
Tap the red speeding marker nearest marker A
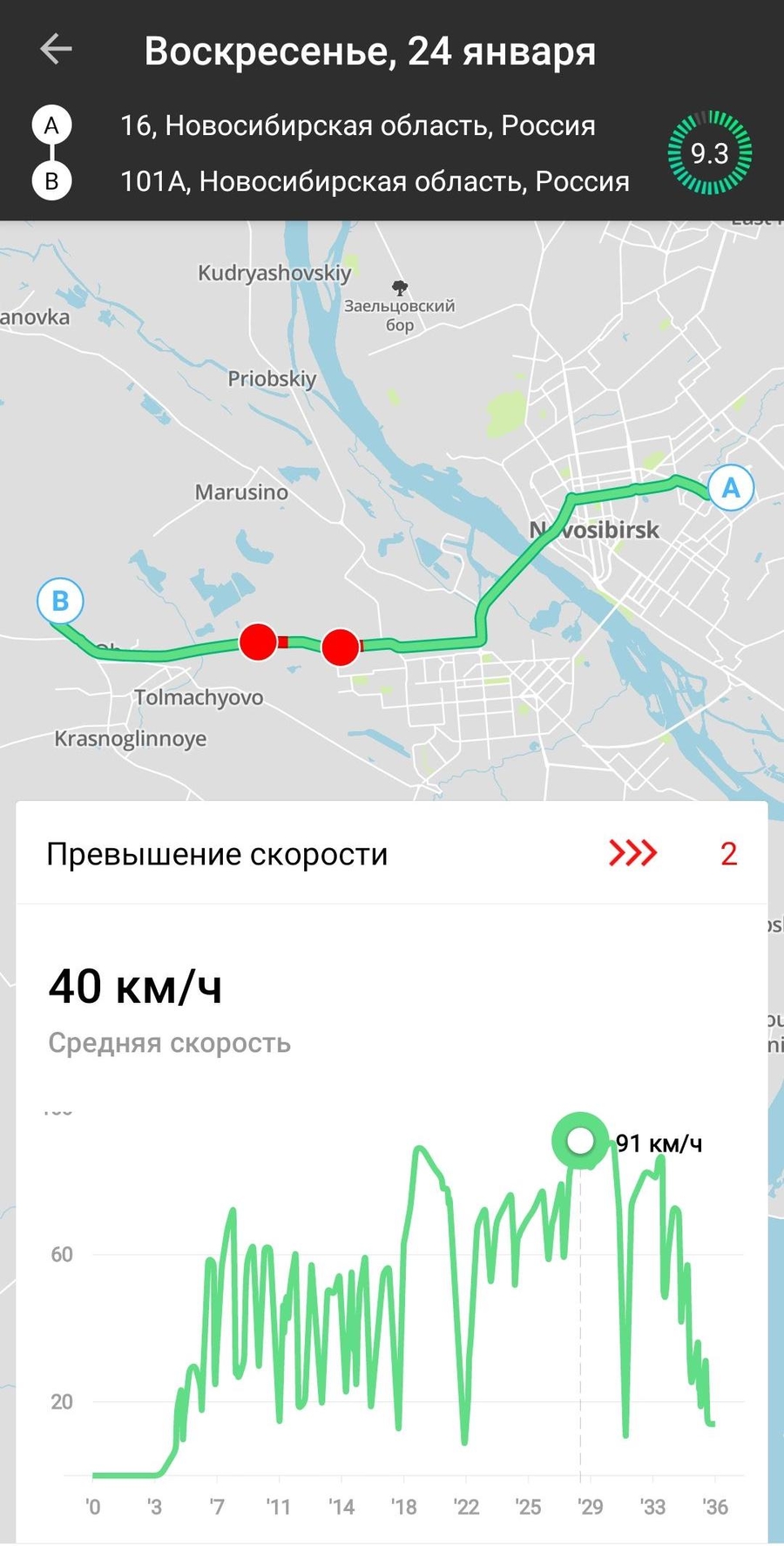(x=340, y=647)
